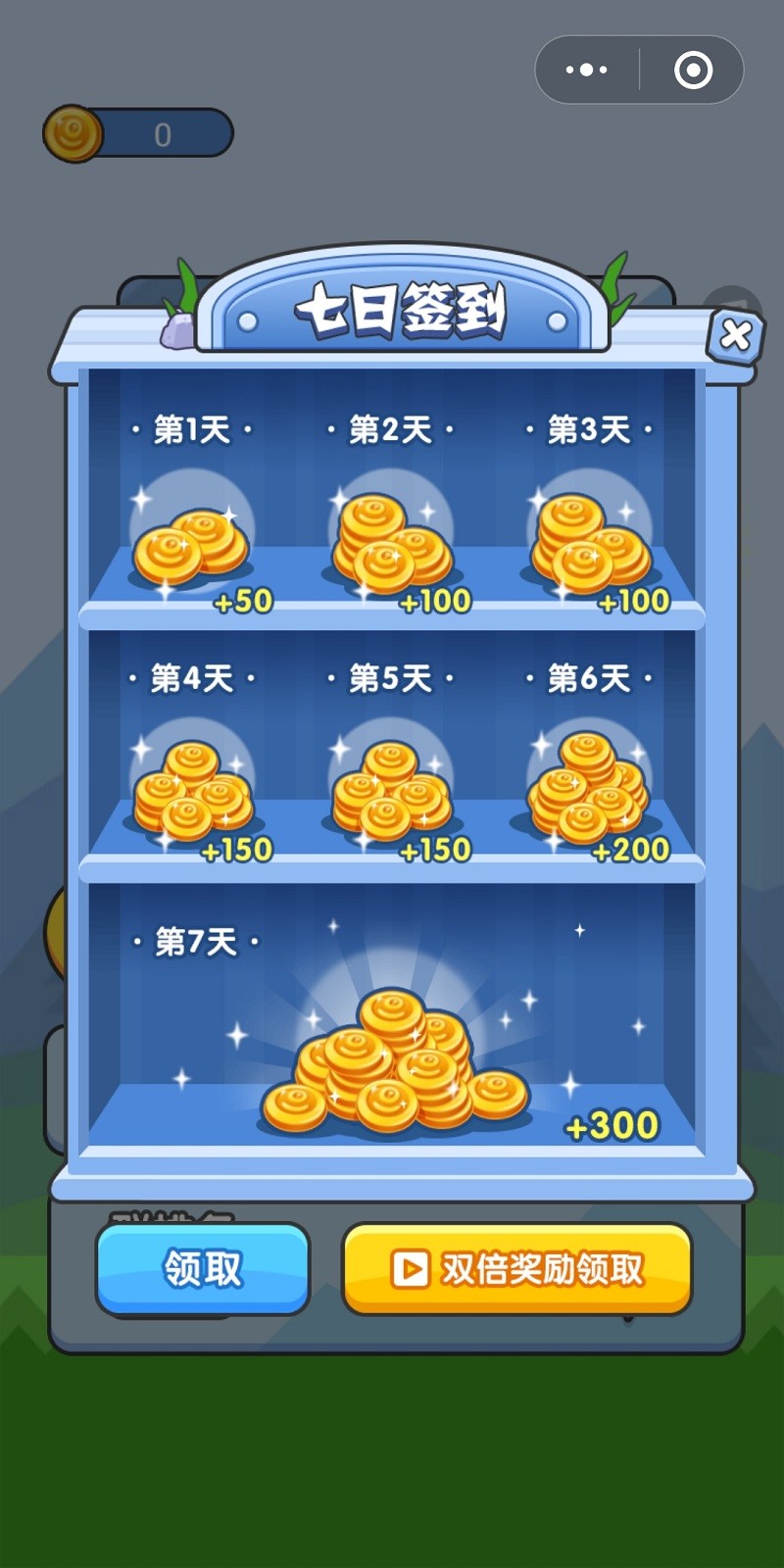Tap 双倍奖励领取 for double rewards
The width and height of the screenshot is (784, 1568).
515,1267
